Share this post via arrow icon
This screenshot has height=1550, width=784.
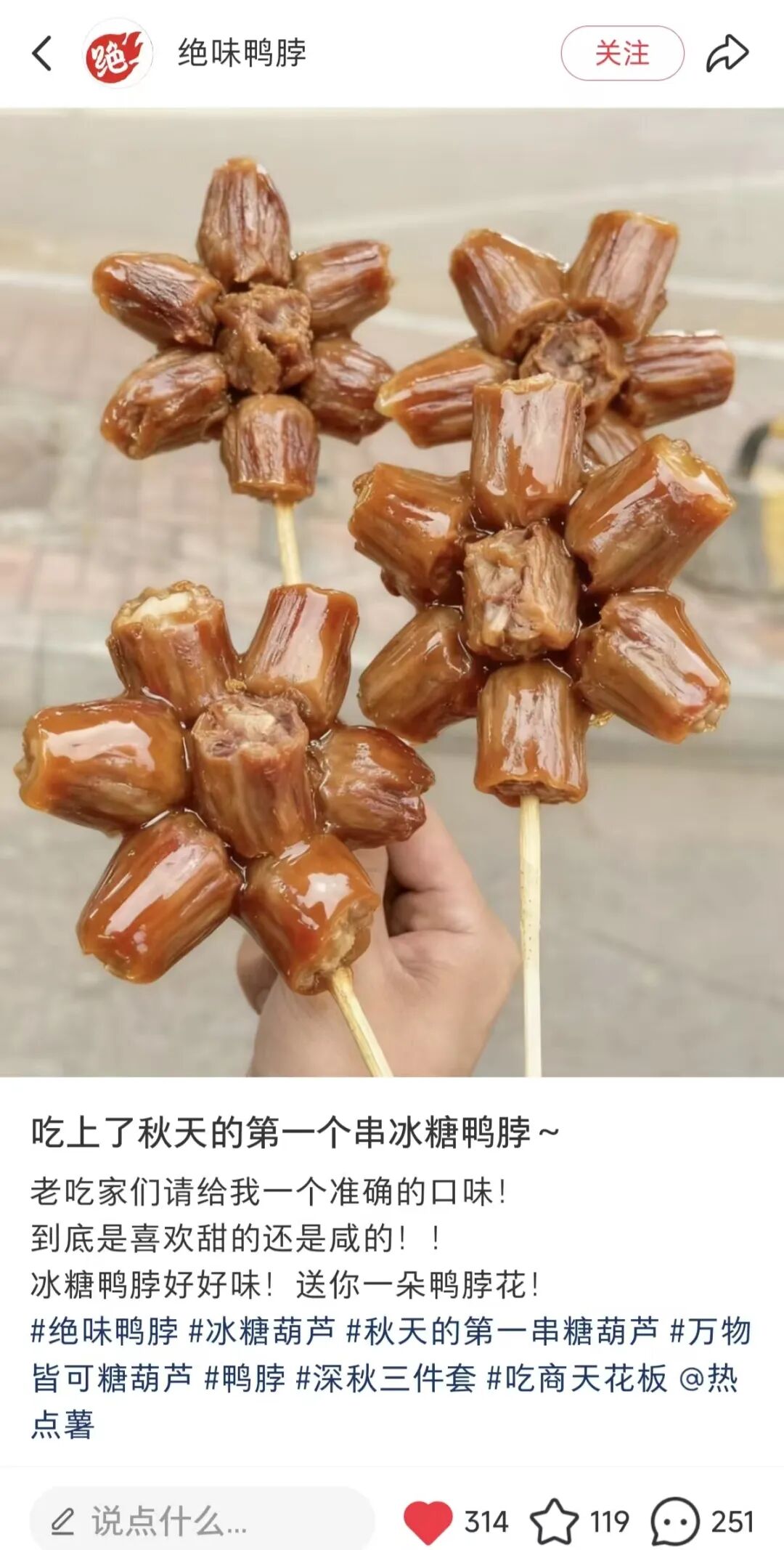point(727,53)
